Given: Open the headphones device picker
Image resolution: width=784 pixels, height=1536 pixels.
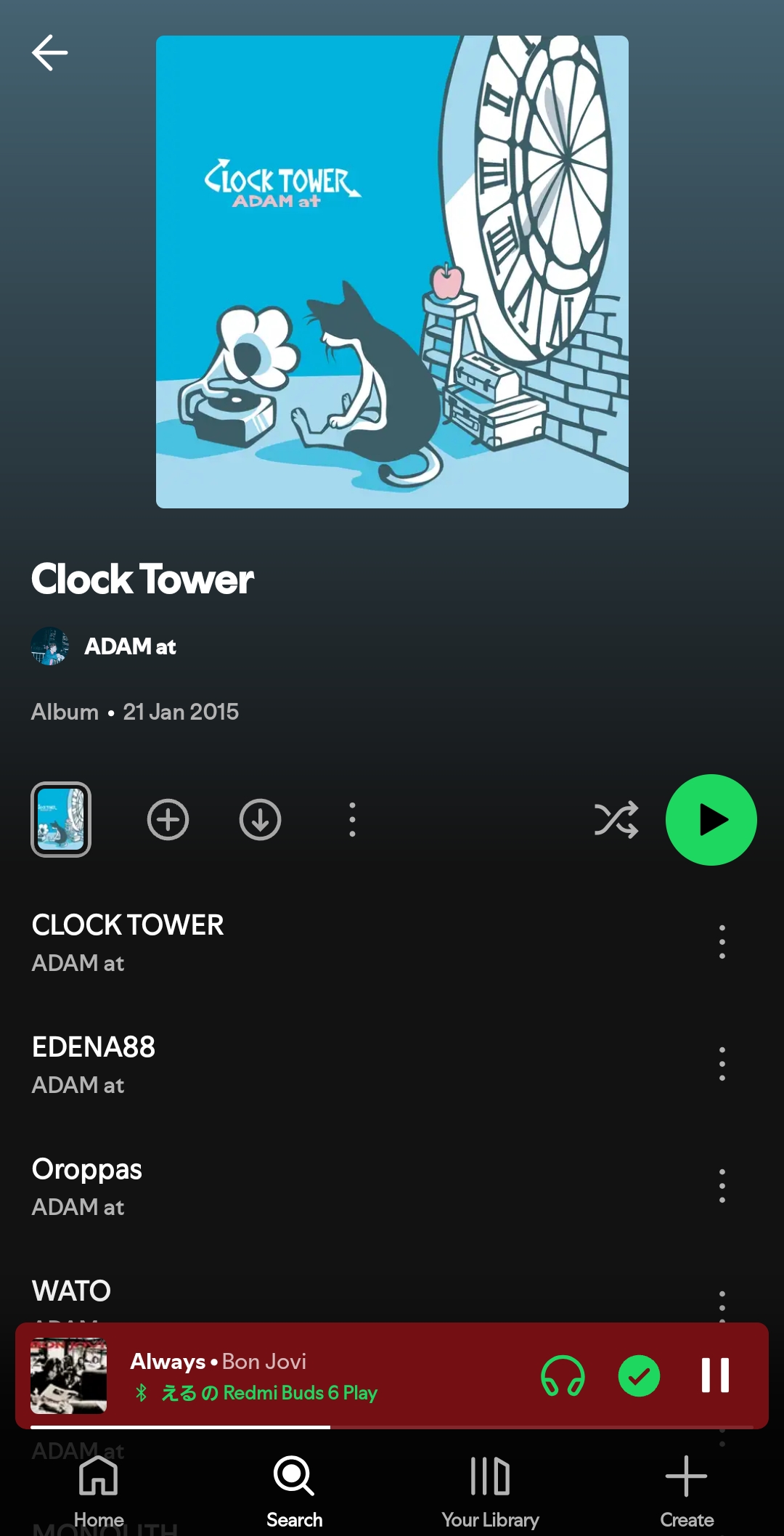Looking at the screenshot, I should (563, 1376).
